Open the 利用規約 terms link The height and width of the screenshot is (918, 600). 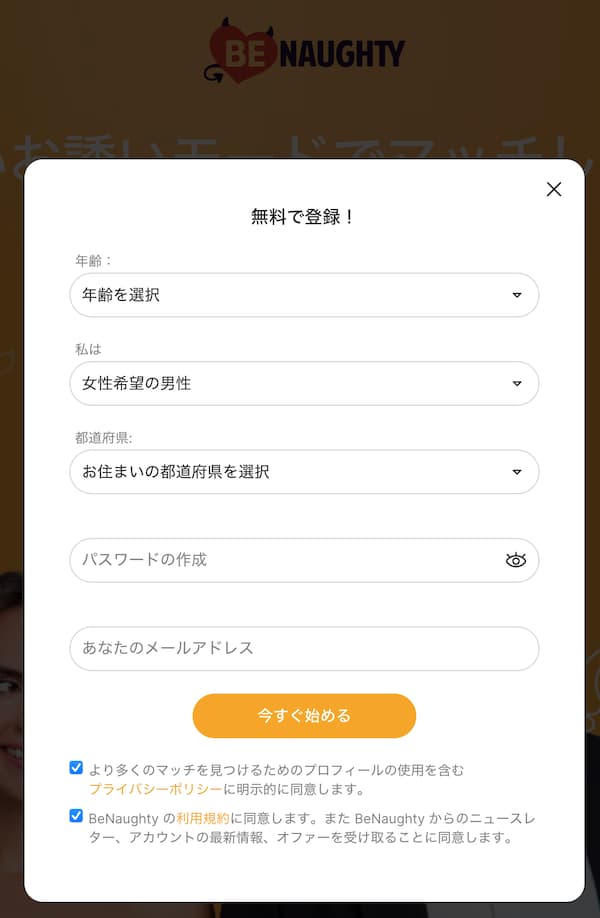point(203,818)
